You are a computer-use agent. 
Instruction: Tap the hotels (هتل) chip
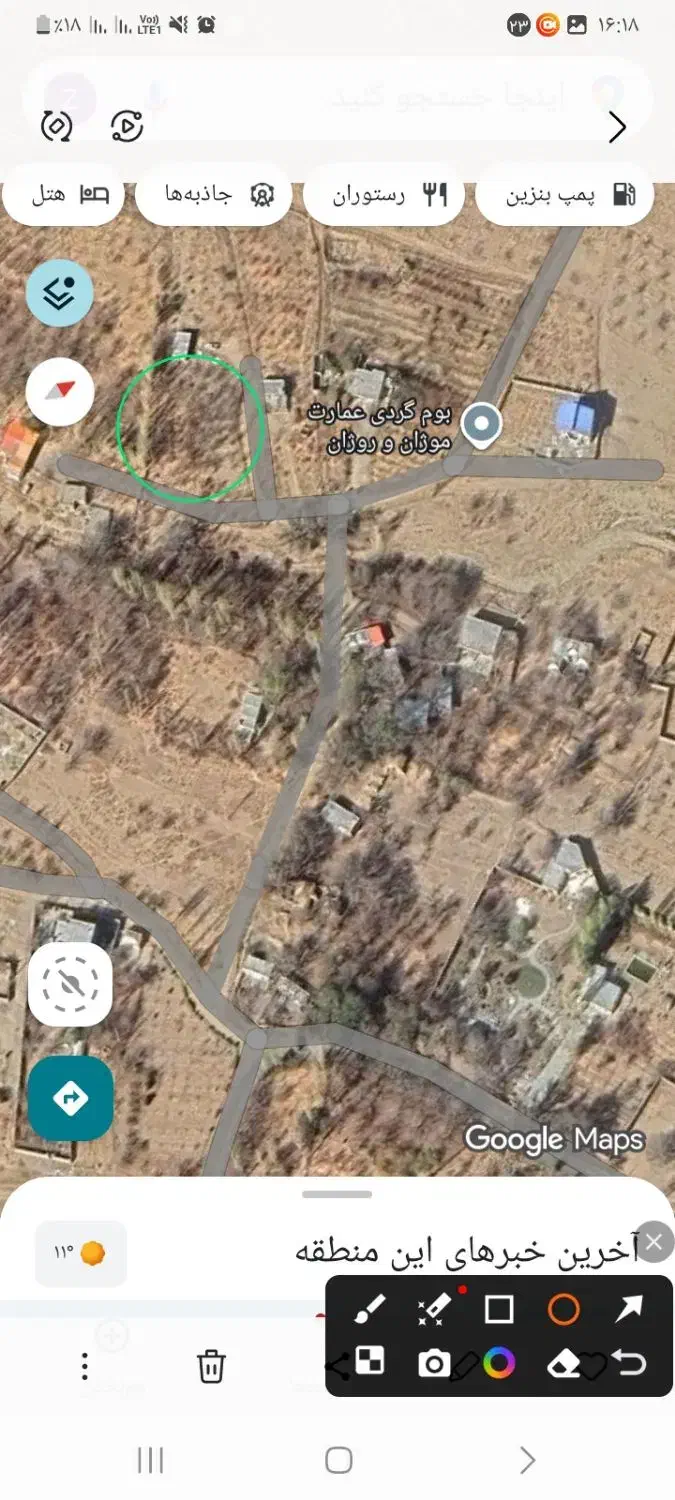click(64, 194)
